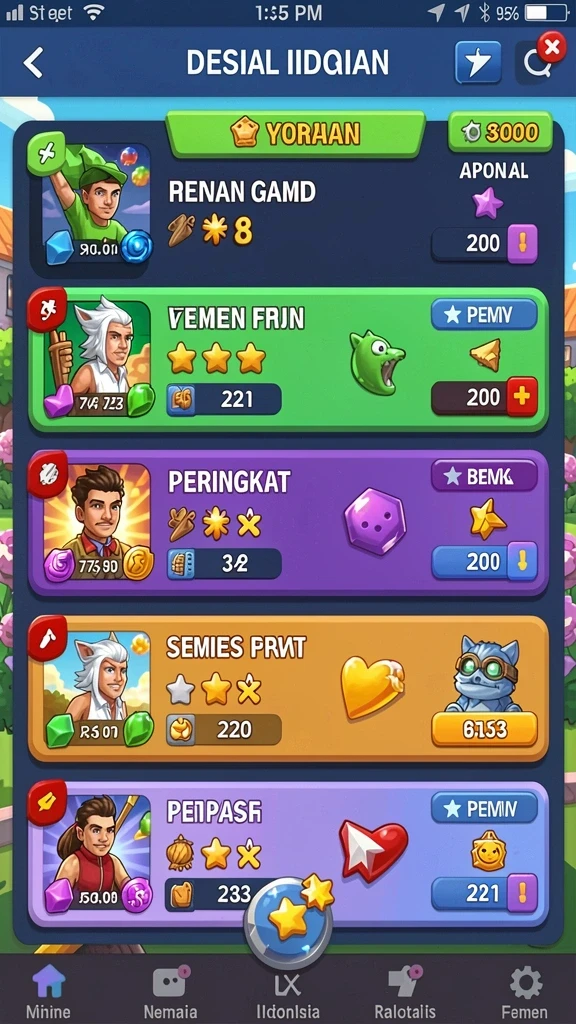Open the 3000 currency counter button
Screen dimensions: 576x1024
click(500, 133)
